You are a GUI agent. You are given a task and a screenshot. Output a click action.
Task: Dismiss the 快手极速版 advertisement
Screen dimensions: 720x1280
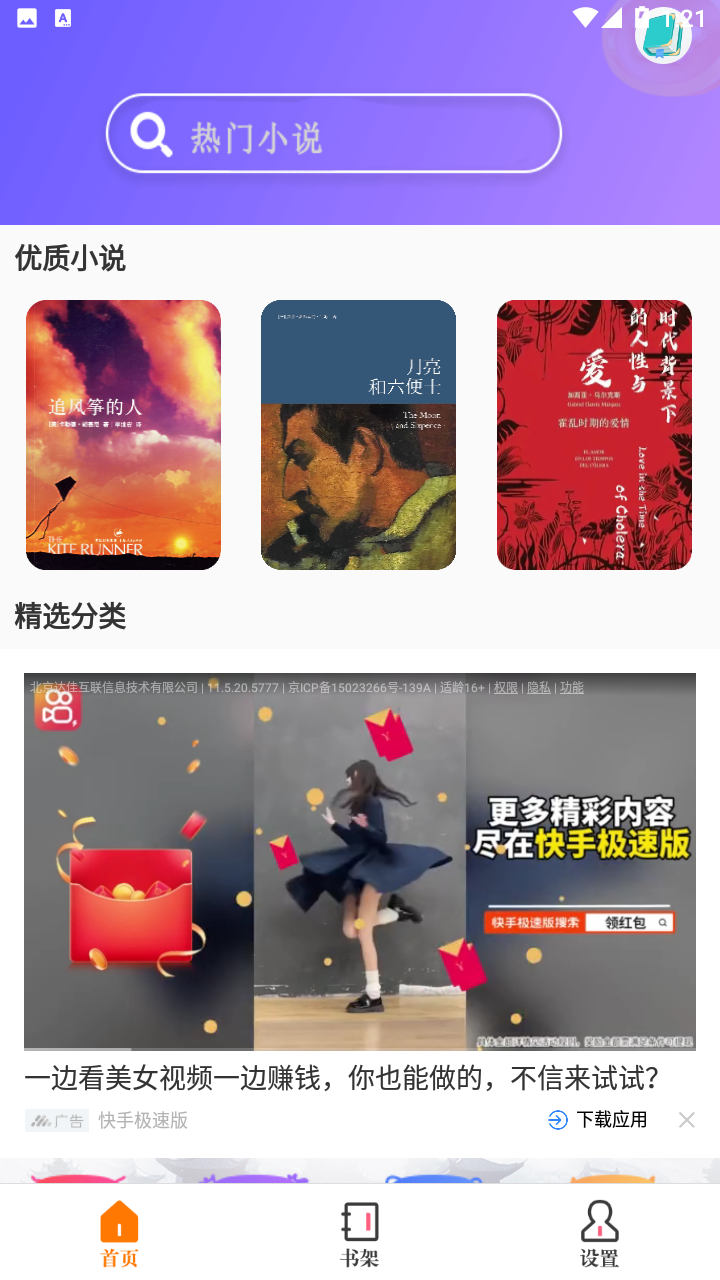(686, 1120)
